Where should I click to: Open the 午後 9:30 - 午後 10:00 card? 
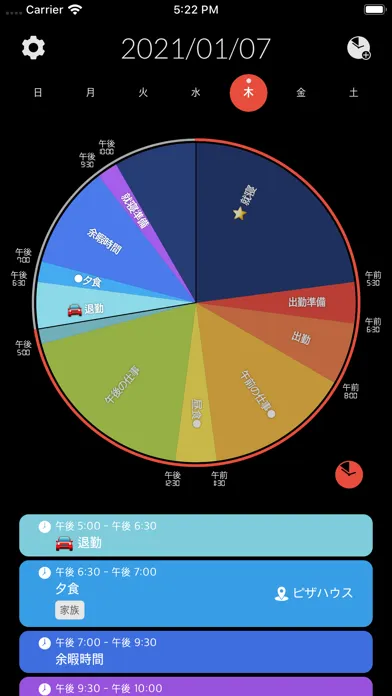coord(196,686)
